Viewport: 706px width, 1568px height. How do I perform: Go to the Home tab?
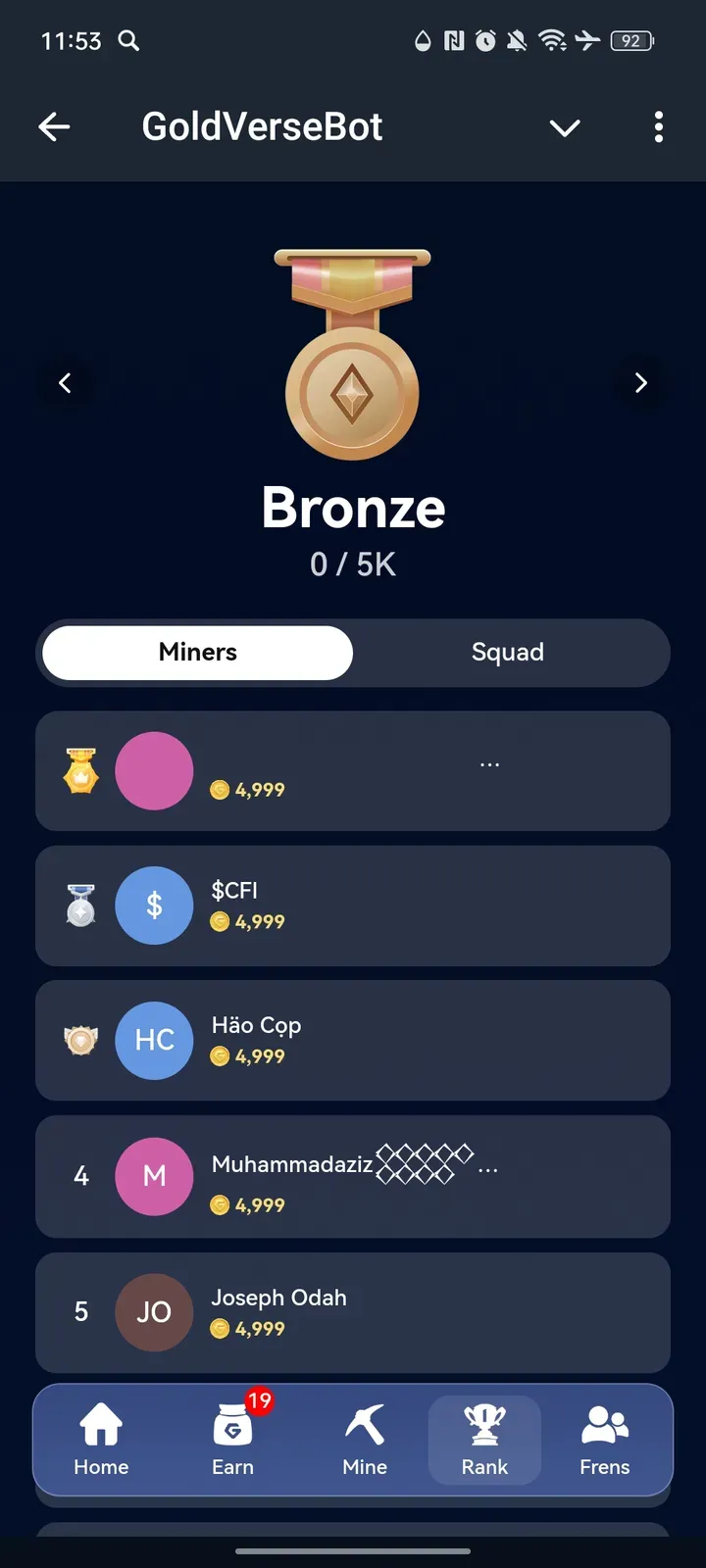pos(101,1439)
